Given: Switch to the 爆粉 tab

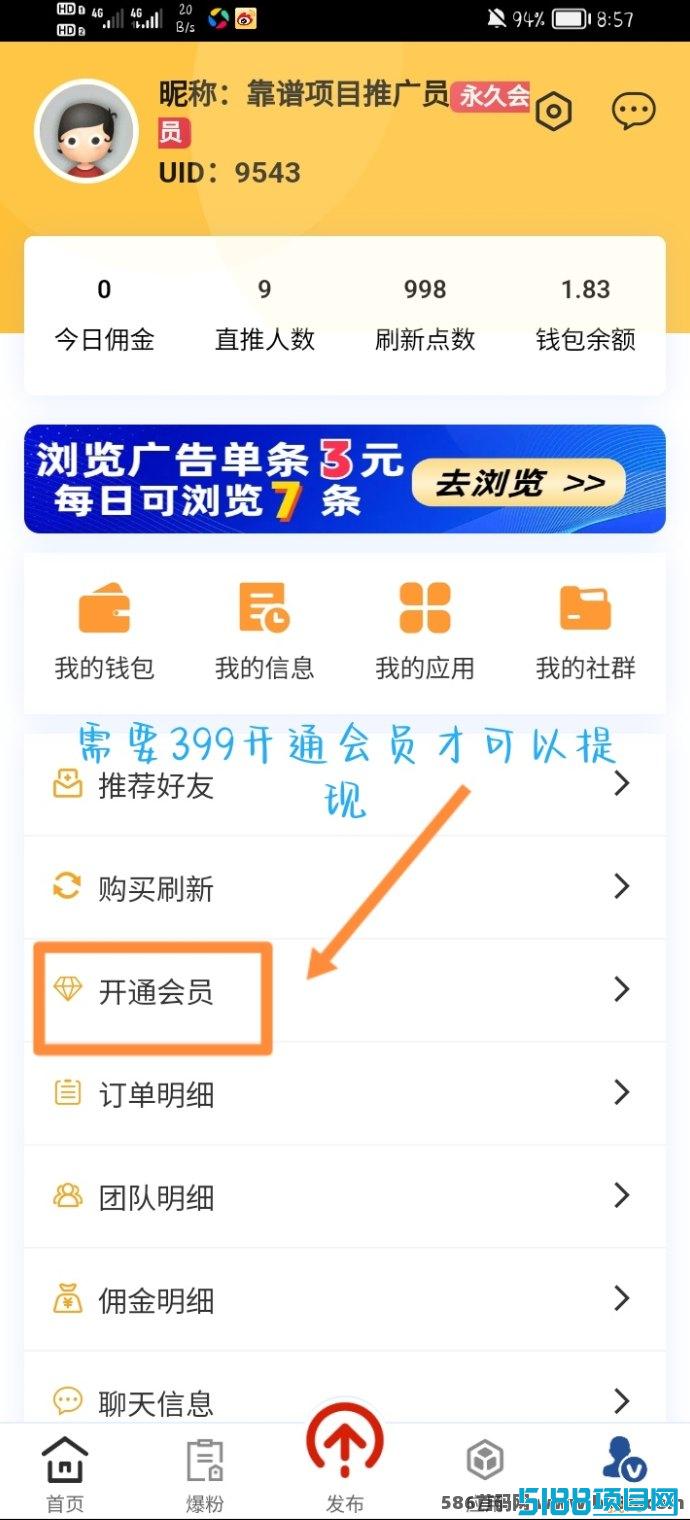Looking at the screenshot, I should coord(205,1474).
